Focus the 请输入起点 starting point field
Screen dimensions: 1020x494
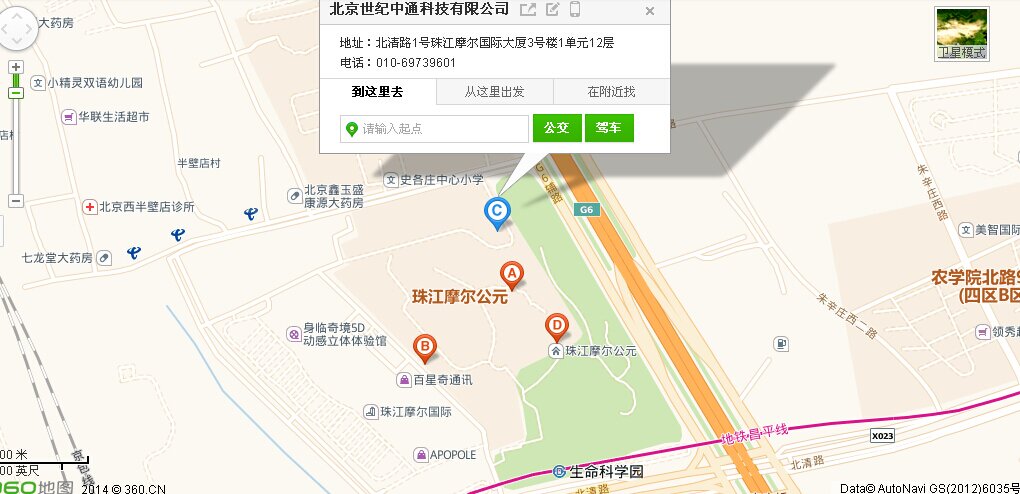[x=435, y=129]
